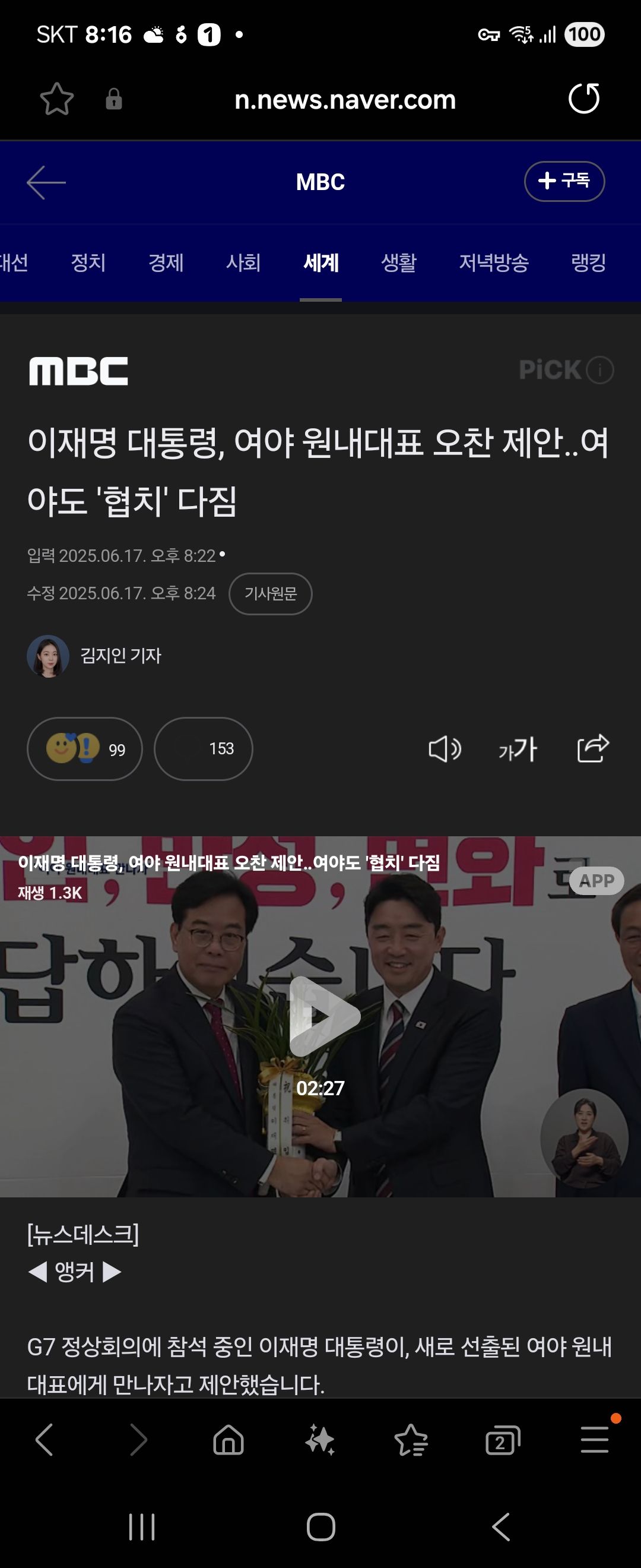The width and height of the screenshot is (641, 1568).
Task: Open the original article via 기사원문
Action: coord(270,593)
